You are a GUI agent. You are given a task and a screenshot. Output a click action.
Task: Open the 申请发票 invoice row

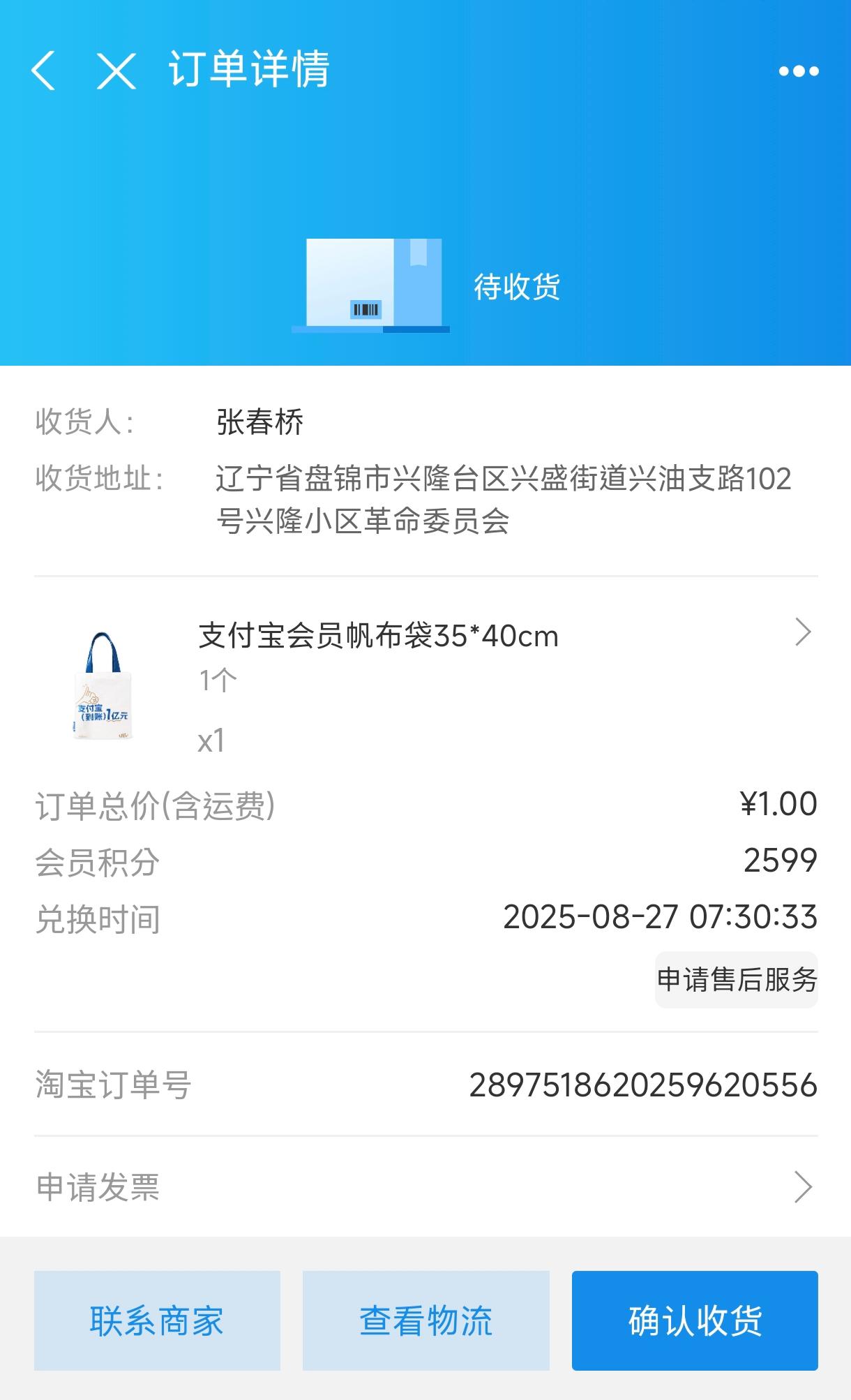coord(425,1187)
